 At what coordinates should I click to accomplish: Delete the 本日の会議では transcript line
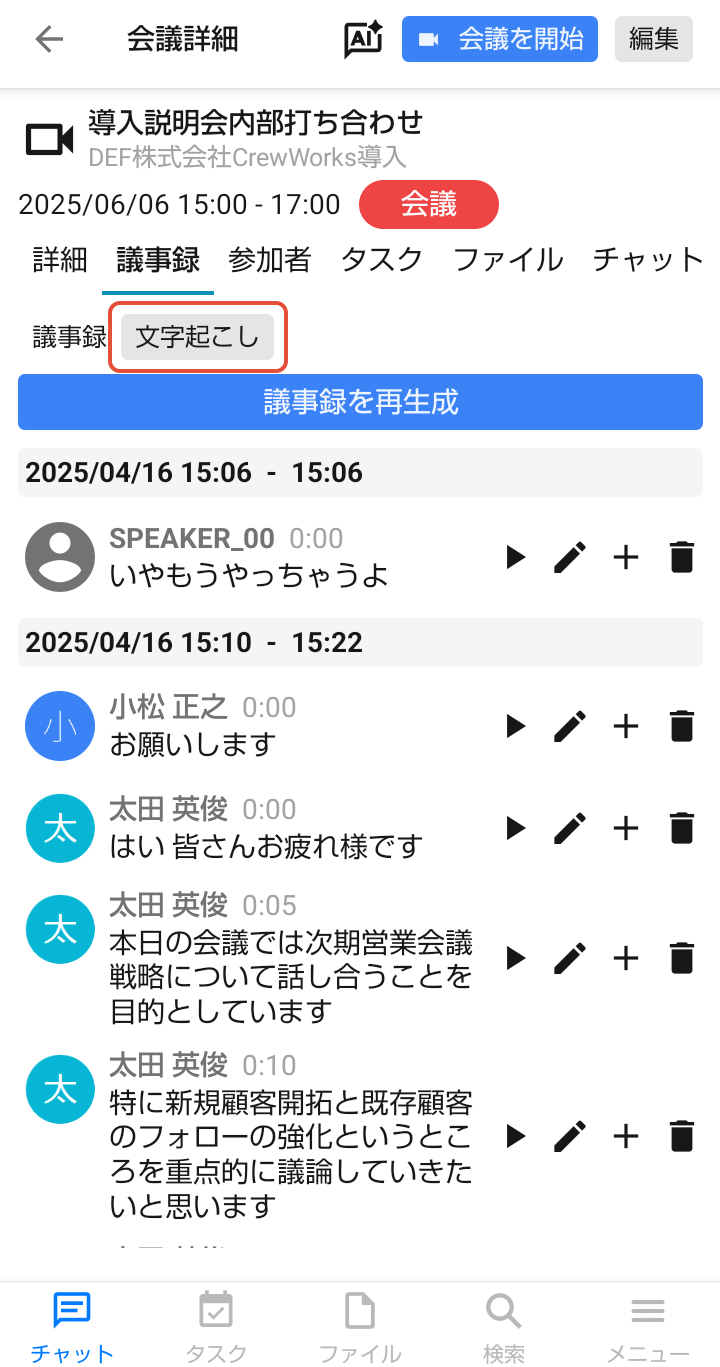coord(681,958)
